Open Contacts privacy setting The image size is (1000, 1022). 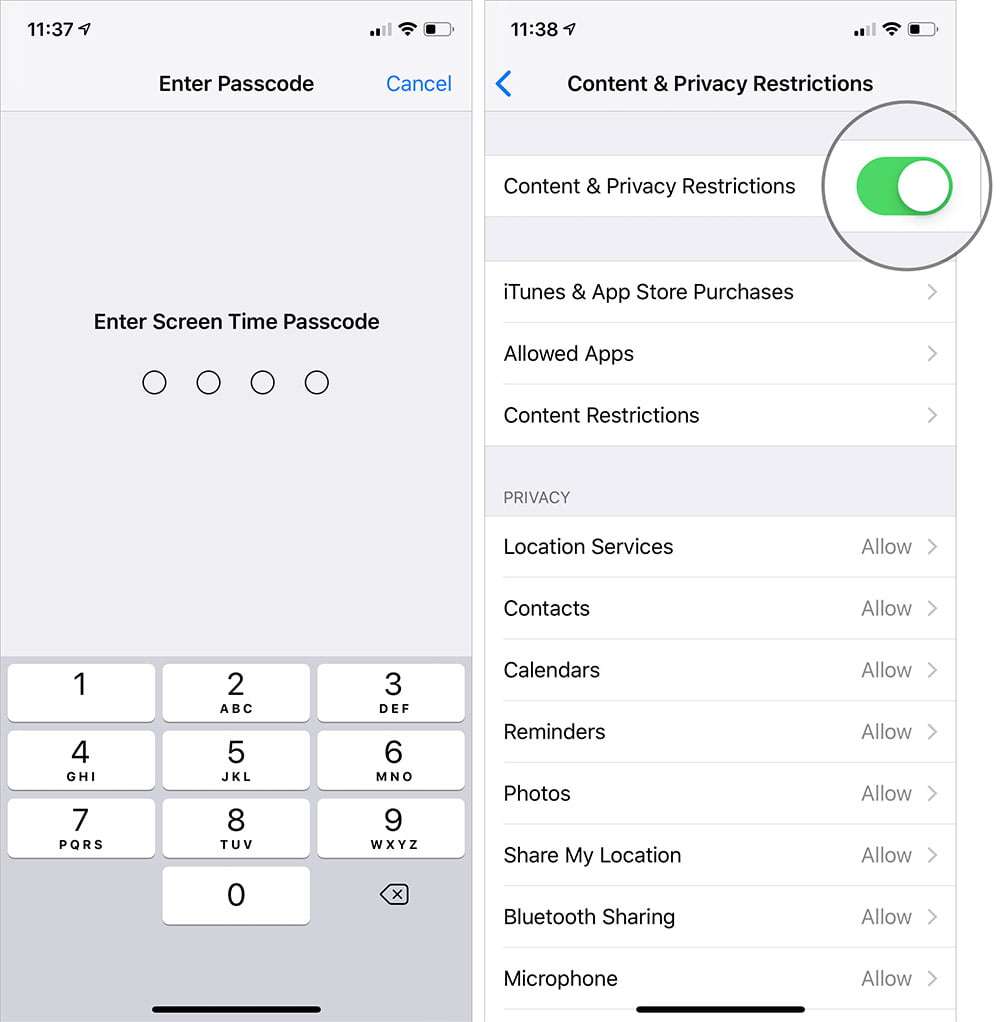(x=720, y=608)
